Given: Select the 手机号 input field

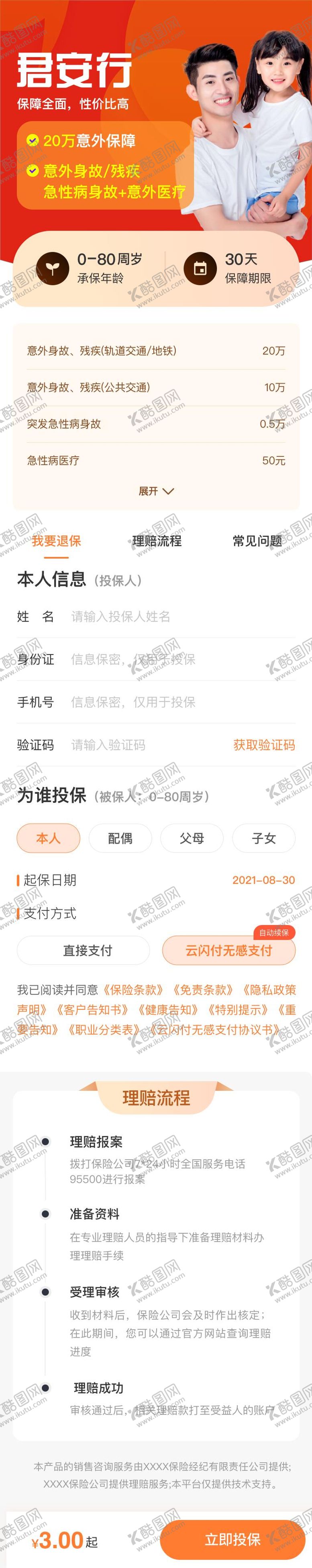Looking at the screenshot, I should point(177,702).
